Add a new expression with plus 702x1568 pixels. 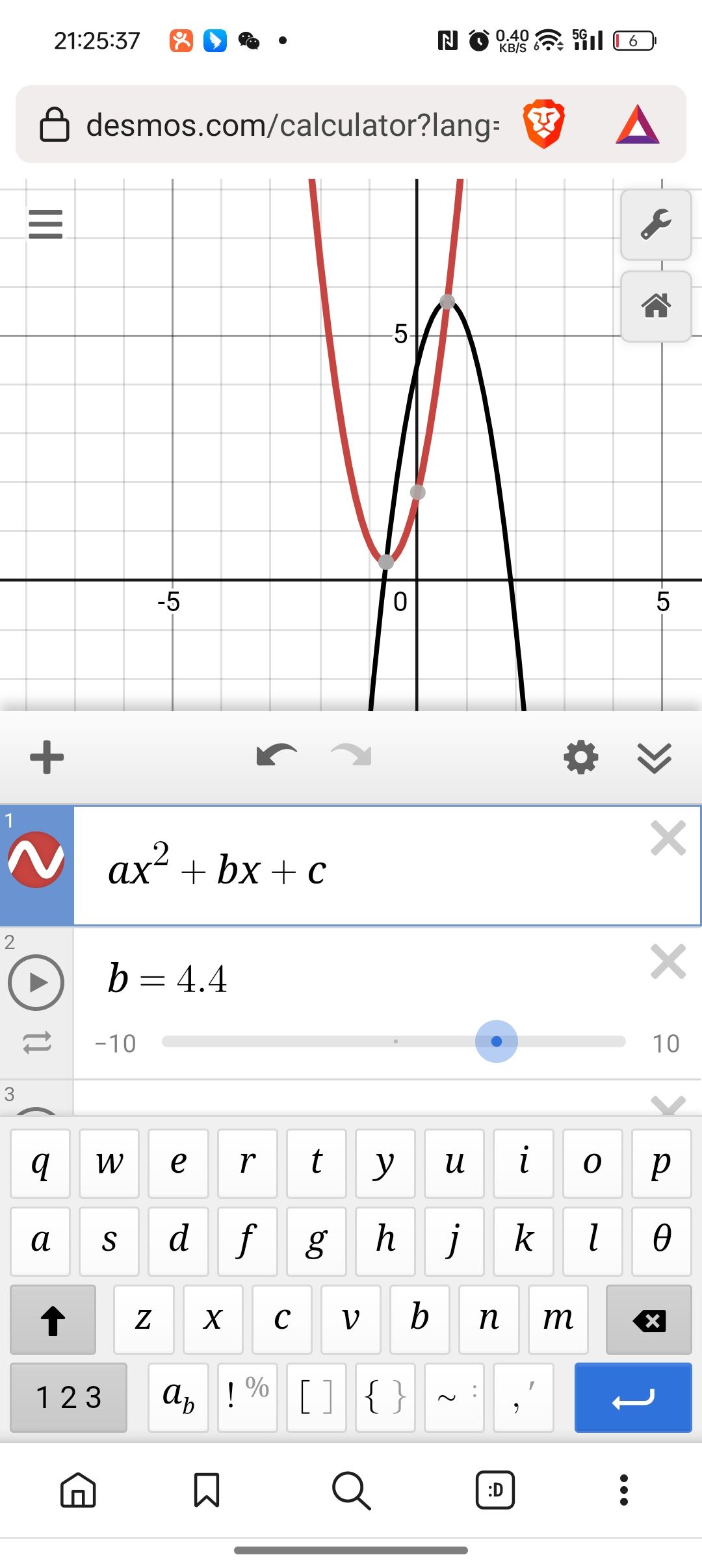(47, 757)
